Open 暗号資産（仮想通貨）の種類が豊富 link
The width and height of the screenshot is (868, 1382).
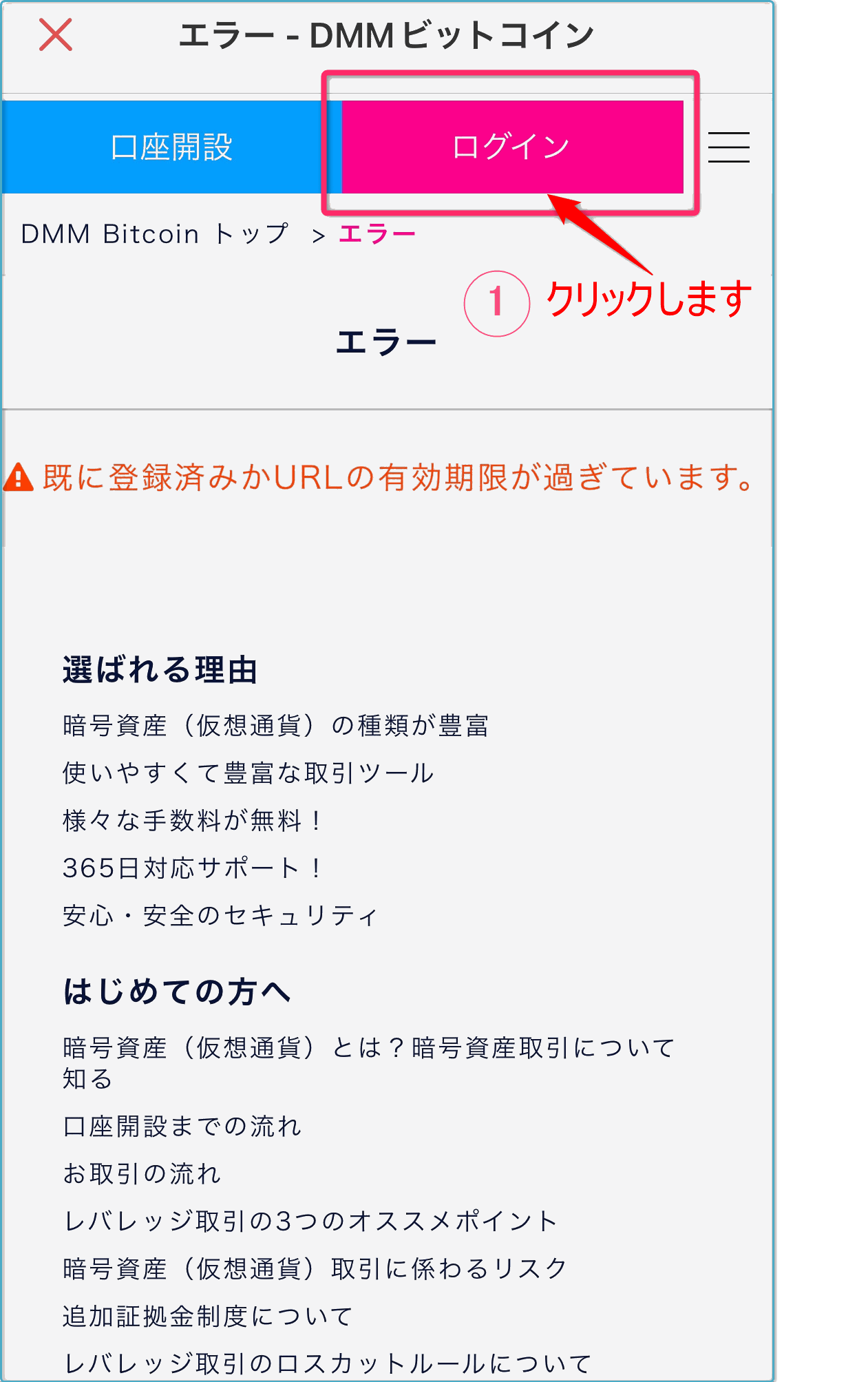[275, 726]
